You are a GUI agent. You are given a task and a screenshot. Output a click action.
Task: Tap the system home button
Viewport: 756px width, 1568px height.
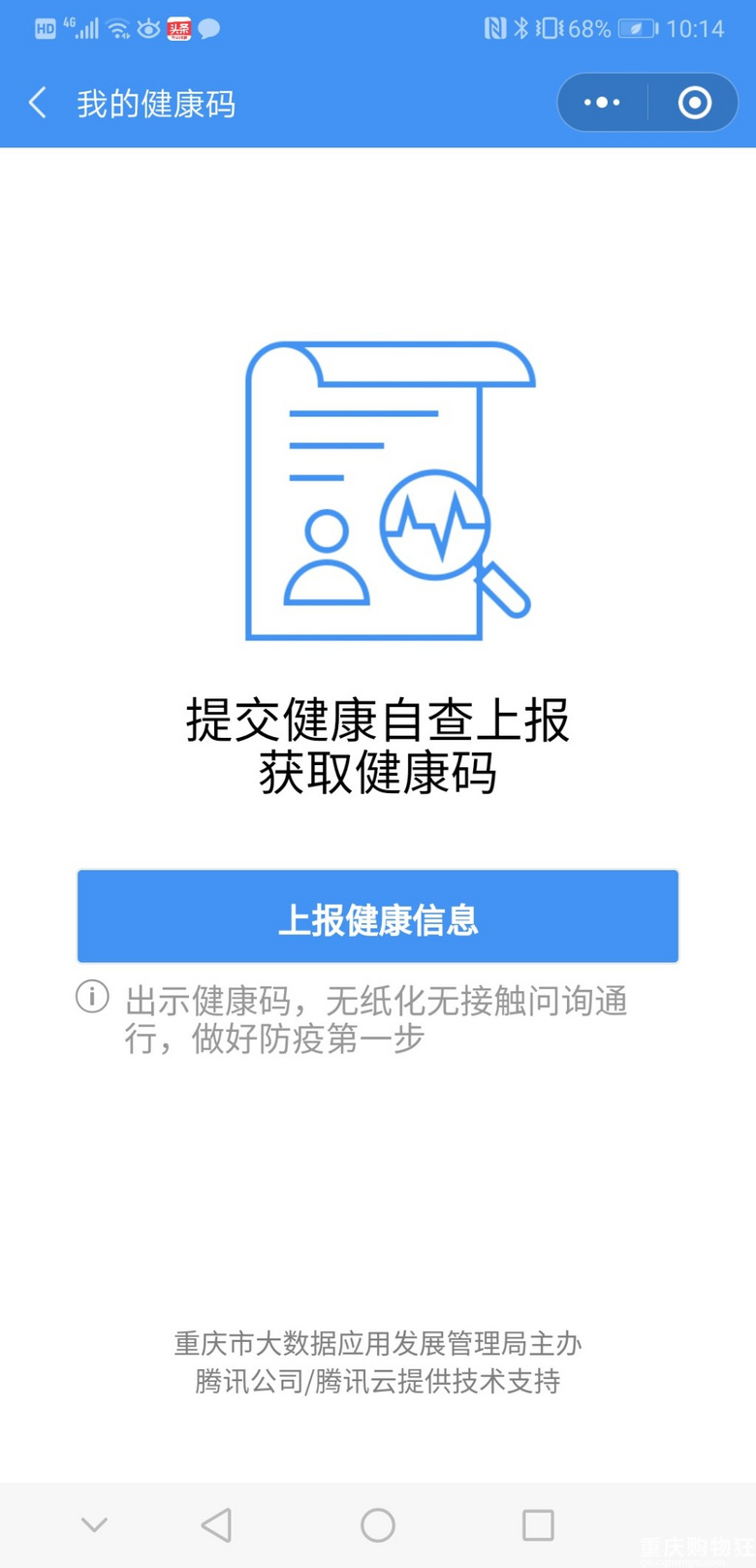click(x=378, y=1525)
